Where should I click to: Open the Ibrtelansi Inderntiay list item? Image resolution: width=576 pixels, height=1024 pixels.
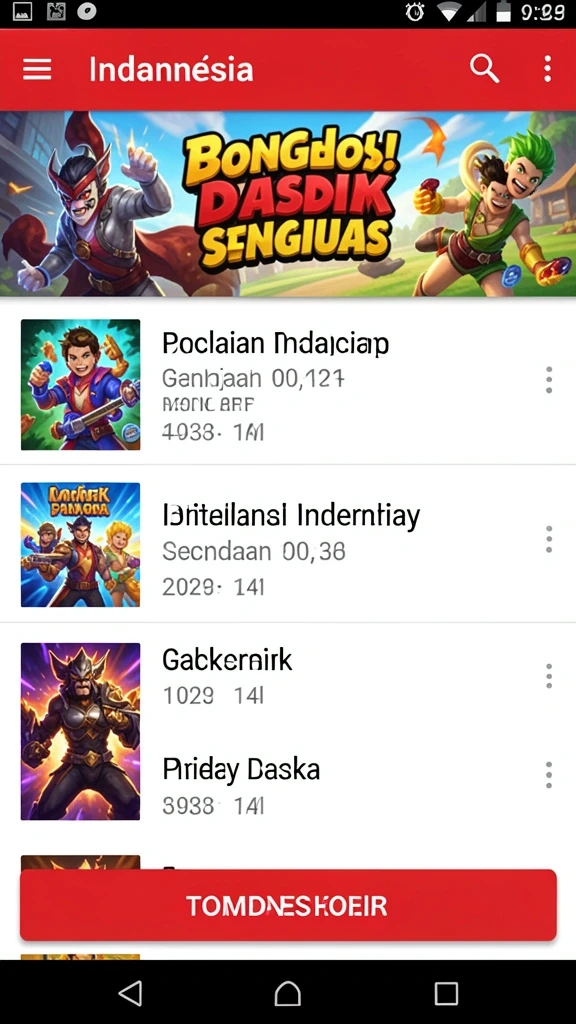[x=288, y=544]
